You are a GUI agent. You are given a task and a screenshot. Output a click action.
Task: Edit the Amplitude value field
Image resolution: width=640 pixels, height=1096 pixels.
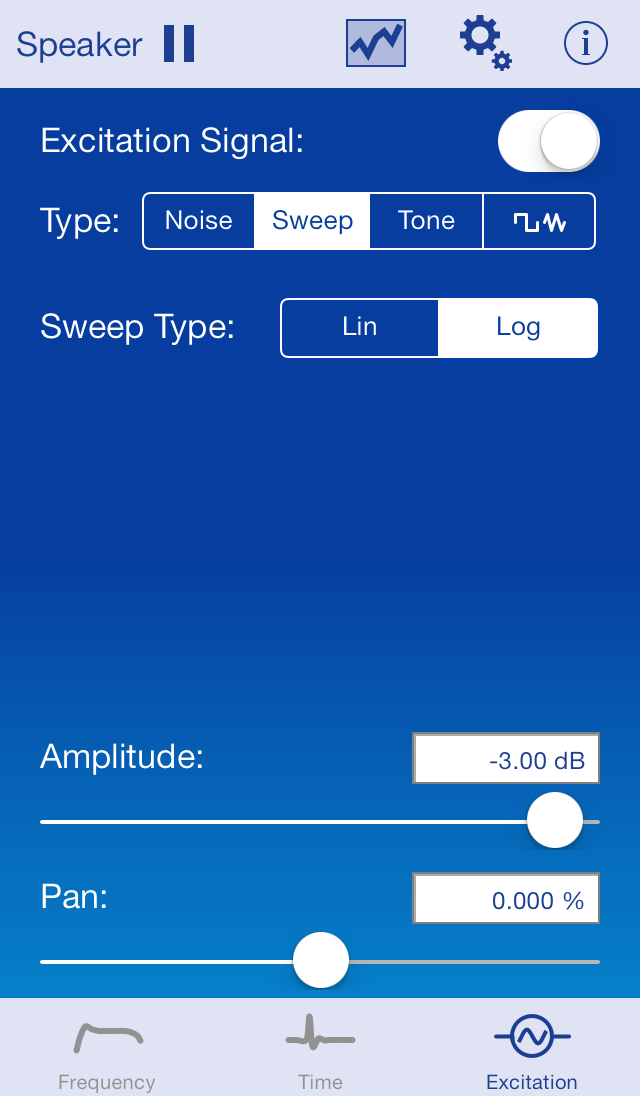506,758
